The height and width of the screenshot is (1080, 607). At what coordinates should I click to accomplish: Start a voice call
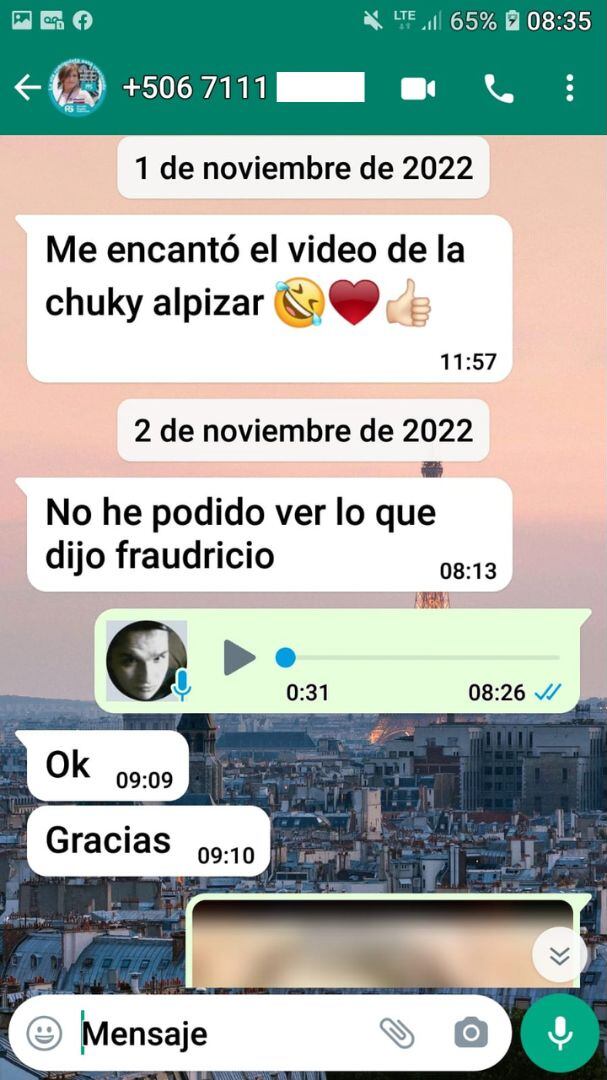point(498,89)
